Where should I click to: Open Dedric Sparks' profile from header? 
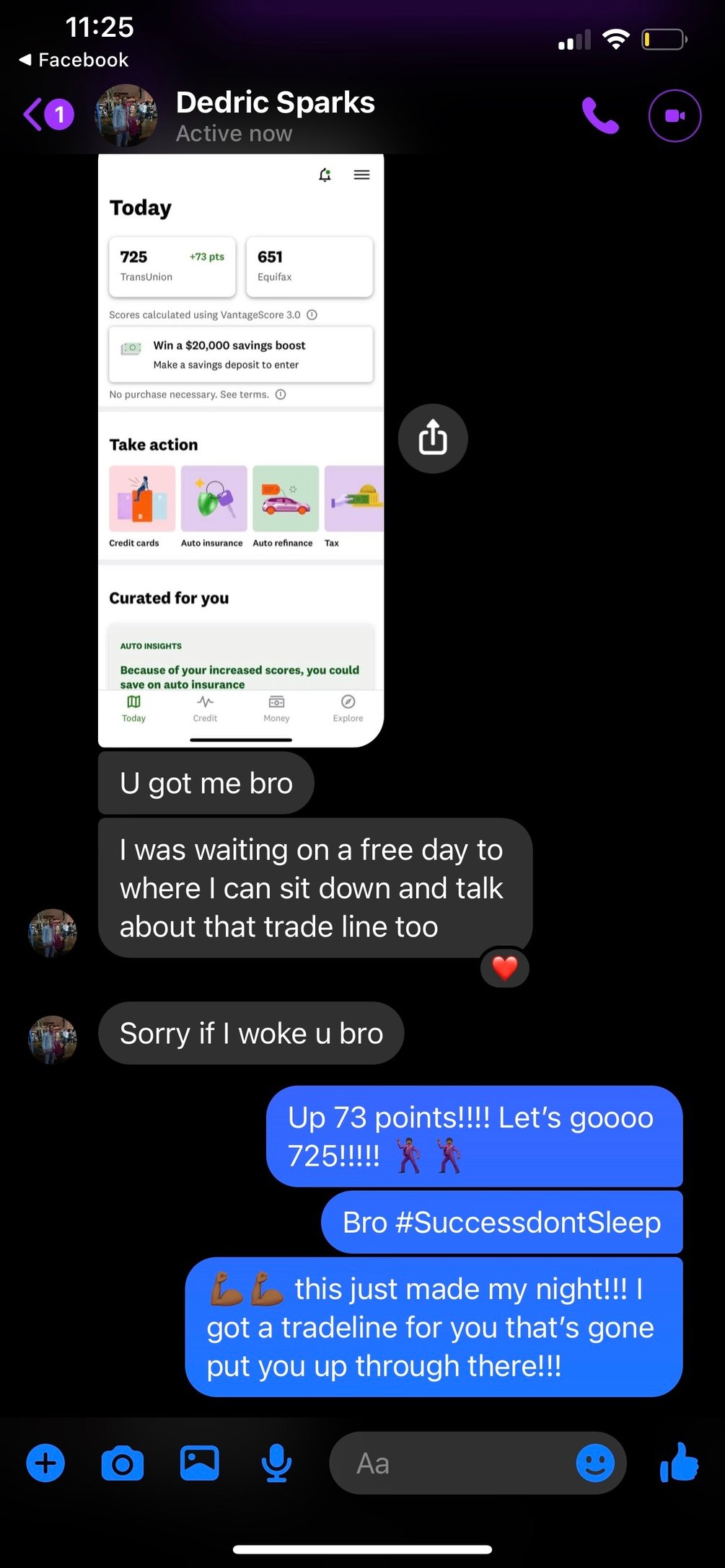[x=275, y=115]
